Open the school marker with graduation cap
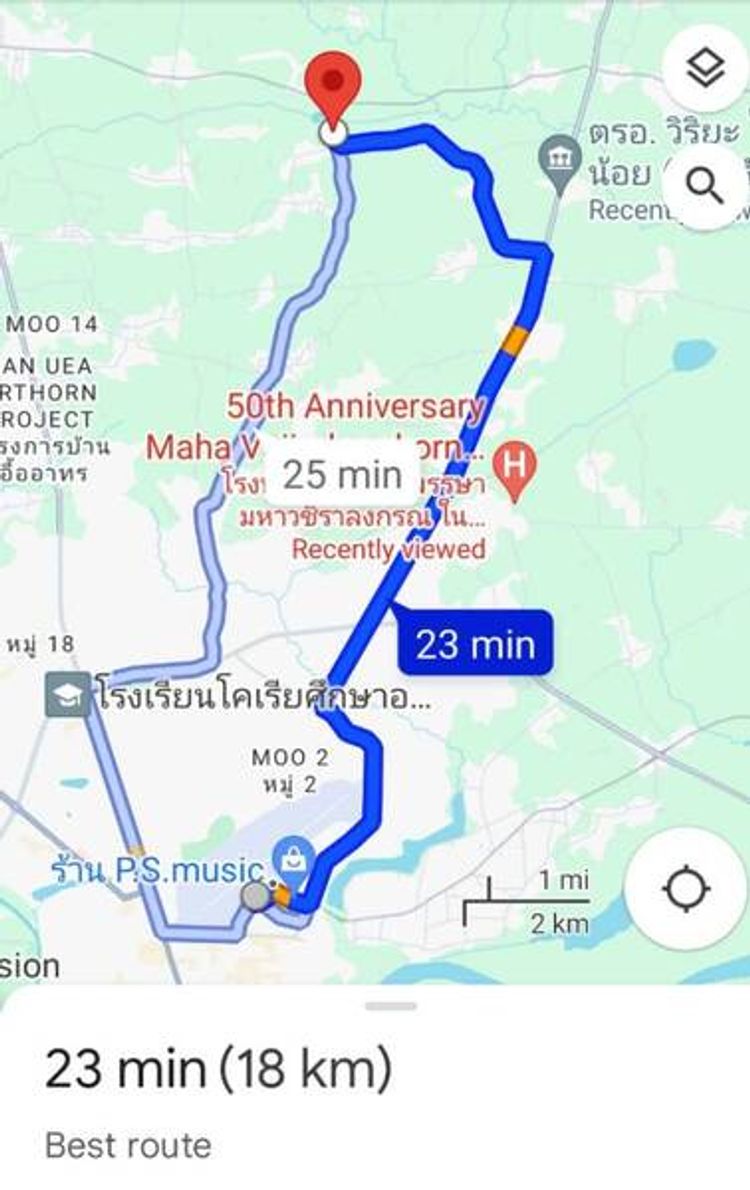The height and width of the screenshot is (1190, 750). [68, 695]
